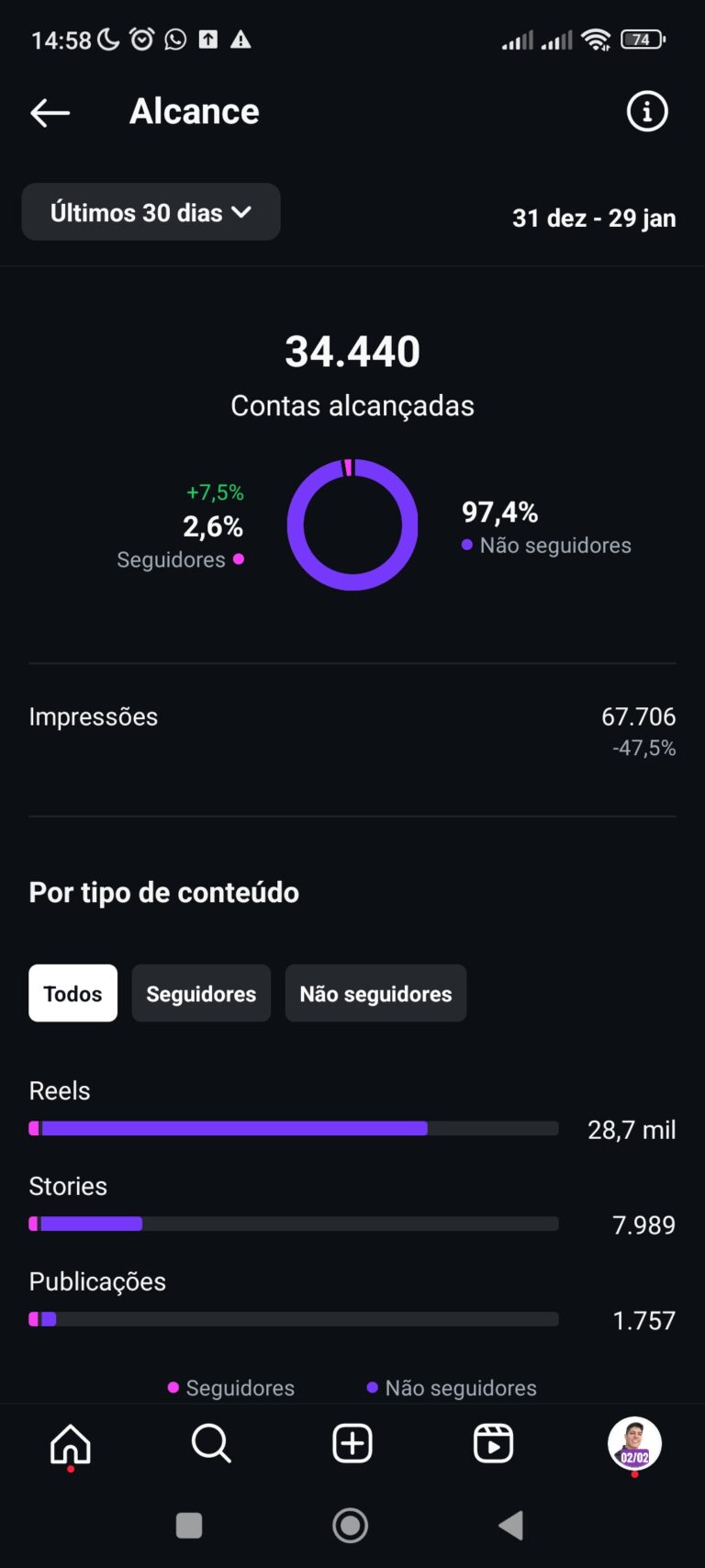The image size is (705, 1568).
Task: Open the Search tab in the bottom bar
Action: click(211, 1443)
